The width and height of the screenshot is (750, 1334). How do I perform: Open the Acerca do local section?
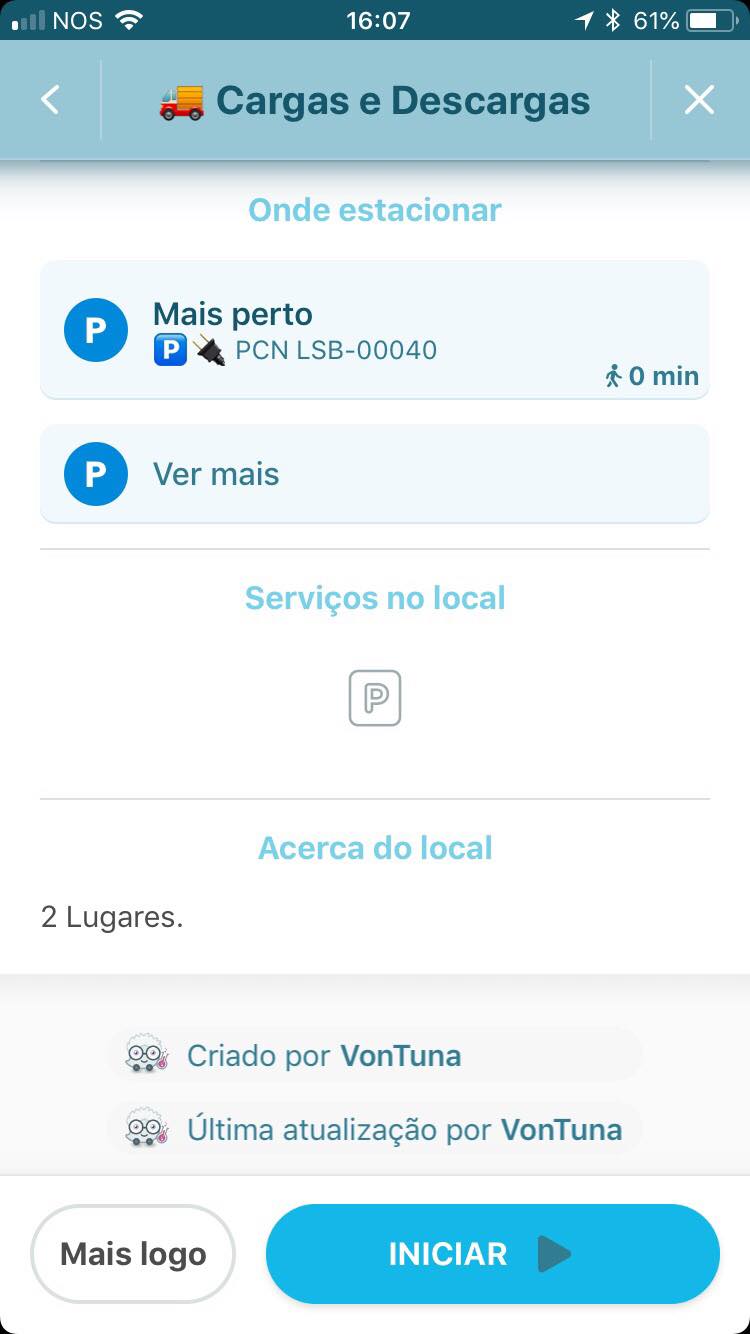(x=375, y=847)
